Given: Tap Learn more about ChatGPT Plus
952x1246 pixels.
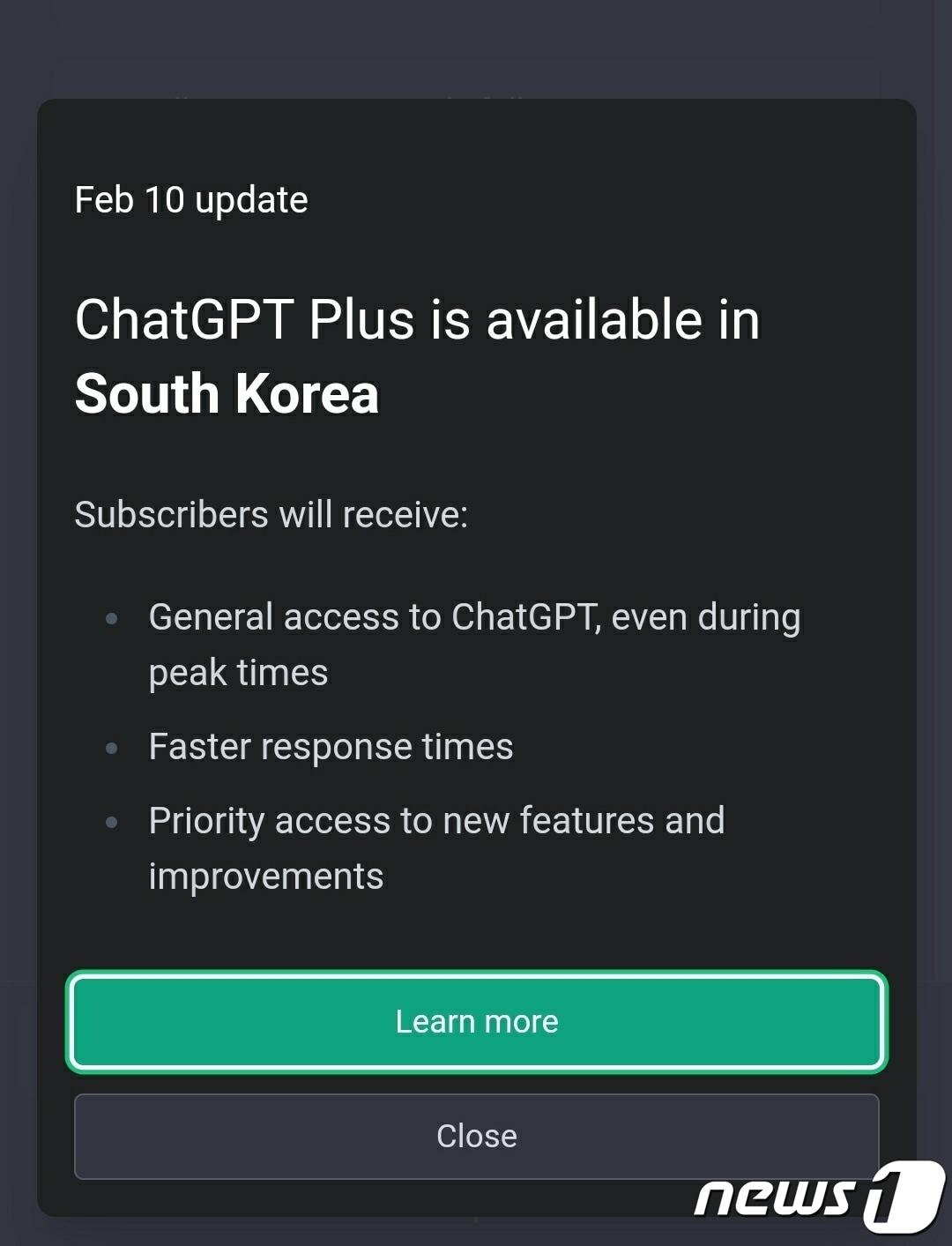Looking at the screenshot, I should click(x=476, y=1021).
